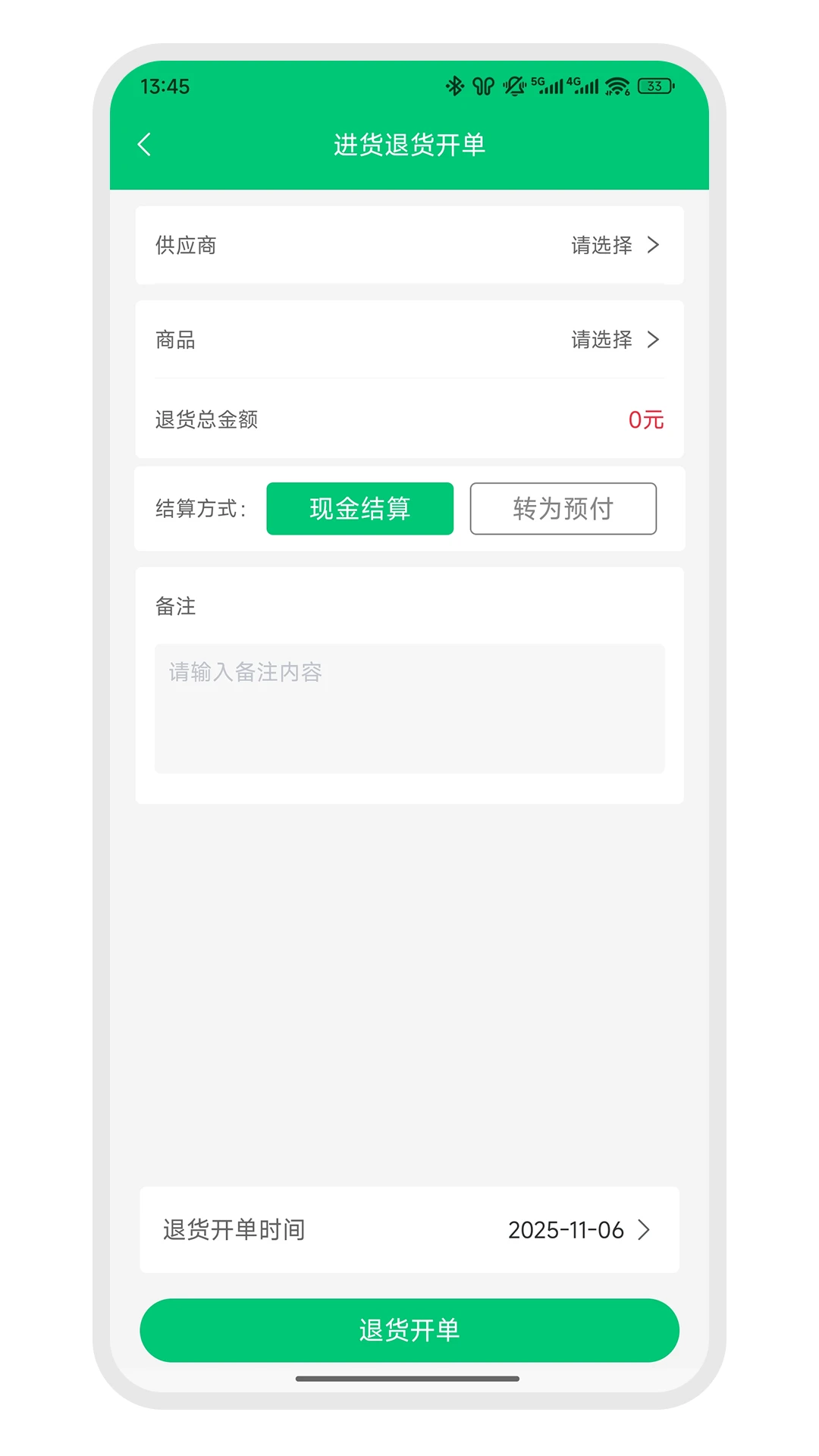This screenshot has height=1456, width=819.
Task: Expand the 商品 product picker
Action: click(x=409, y=340)
